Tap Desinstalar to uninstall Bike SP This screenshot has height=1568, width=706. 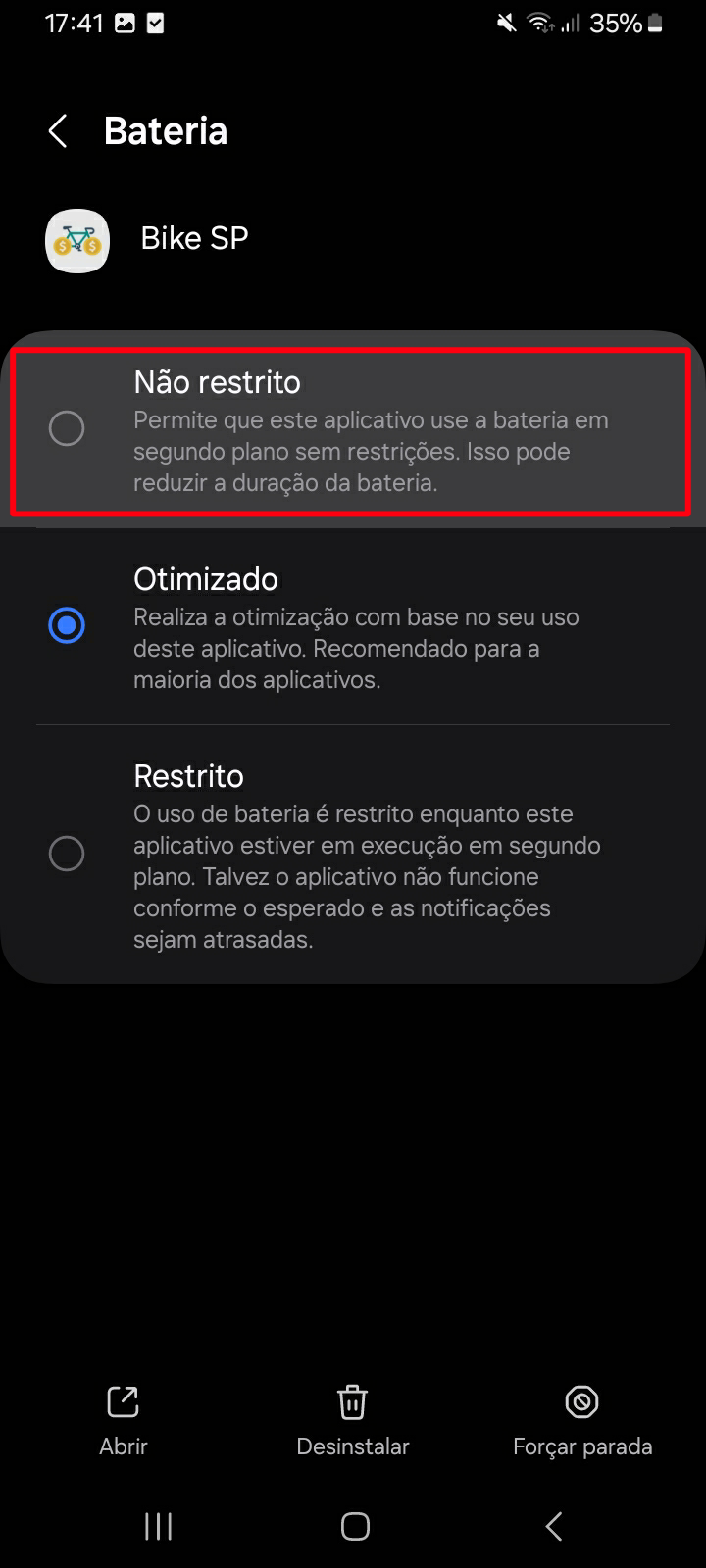coord(353,1421)
